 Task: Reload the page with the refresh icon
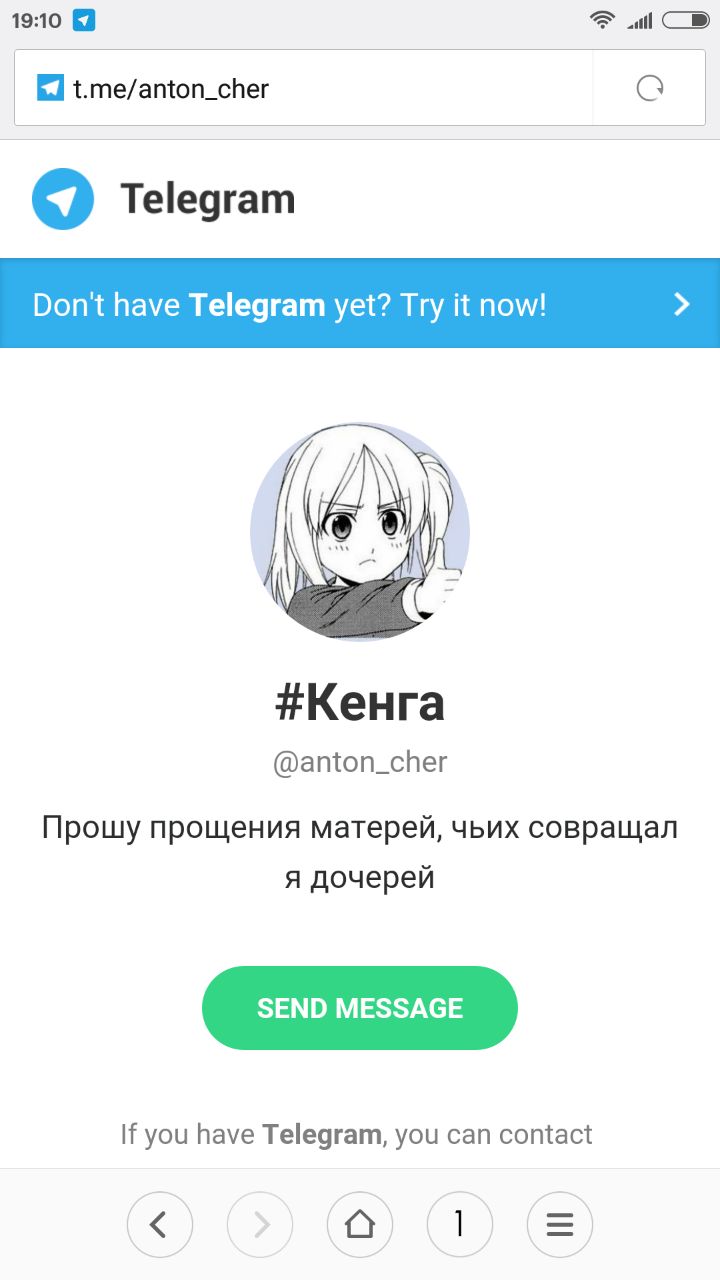(650, 88)
